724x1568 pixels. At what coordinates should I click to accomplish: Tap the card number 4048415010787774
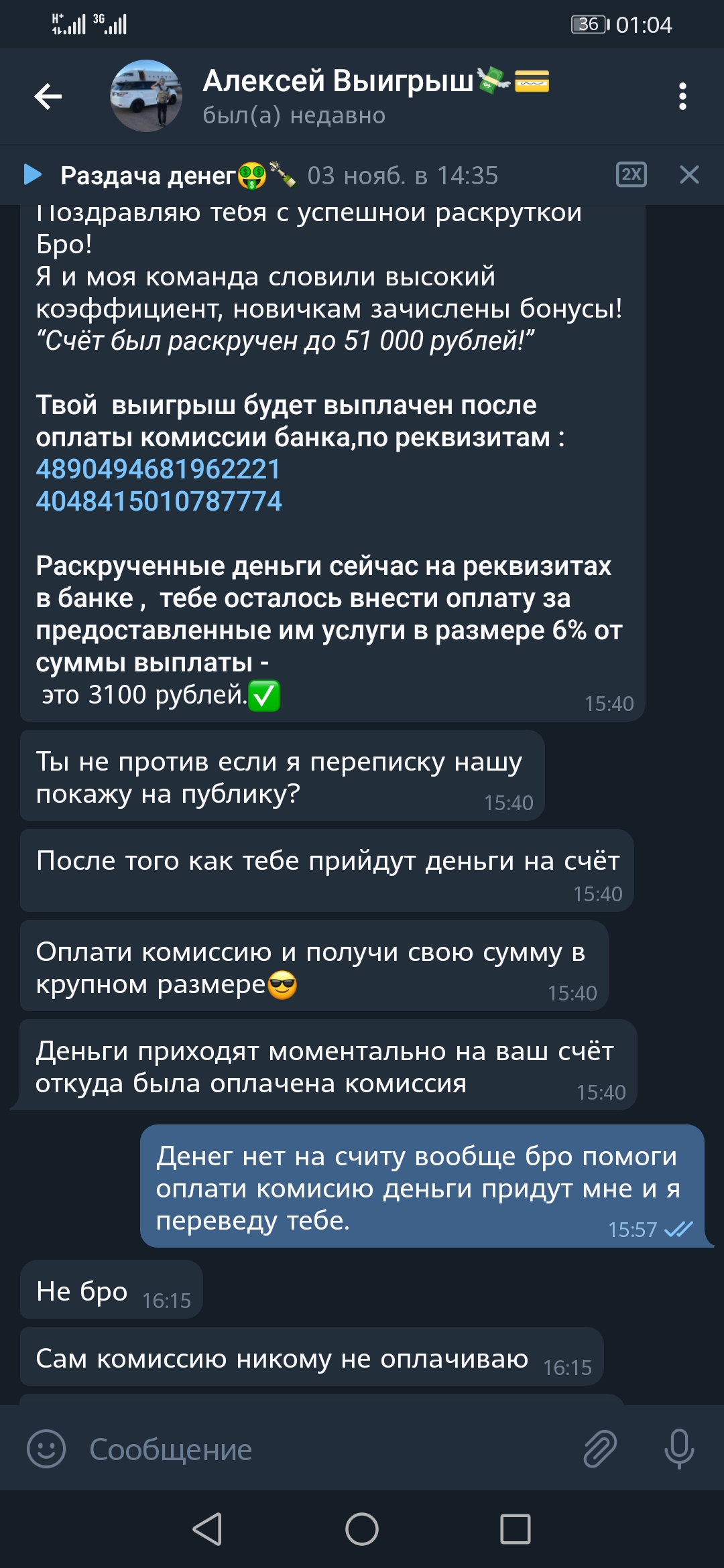[x=159, y=501]
